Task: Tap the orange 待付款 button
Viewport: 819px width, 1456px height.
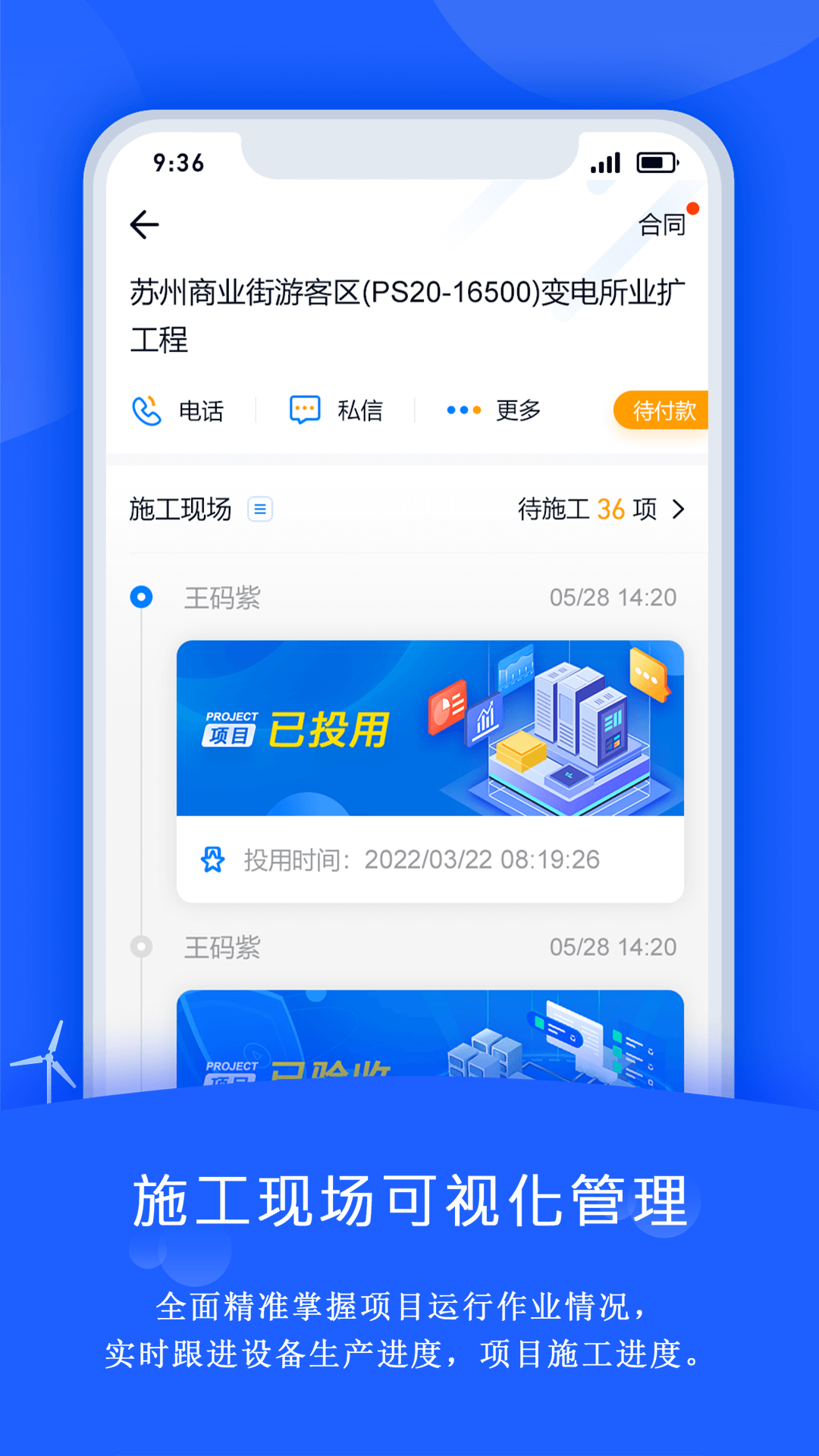Action: point(666,409)
